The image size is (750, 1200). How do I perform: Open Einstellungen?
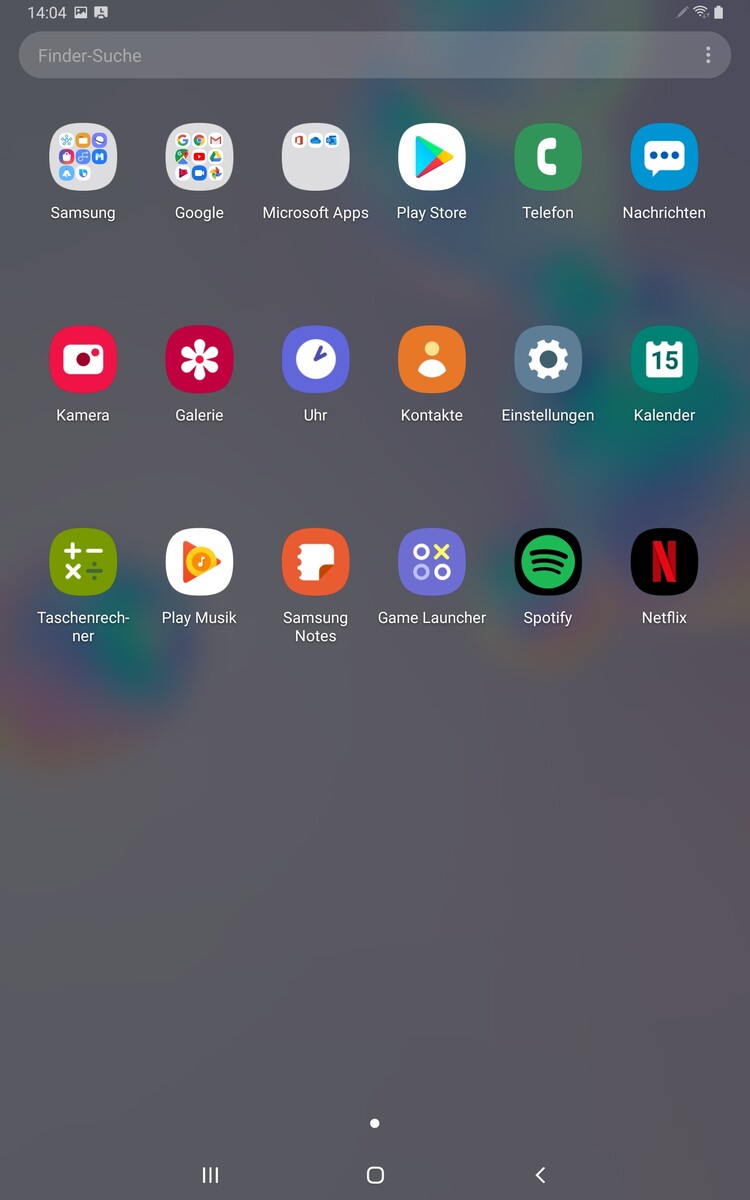point(548,360)
